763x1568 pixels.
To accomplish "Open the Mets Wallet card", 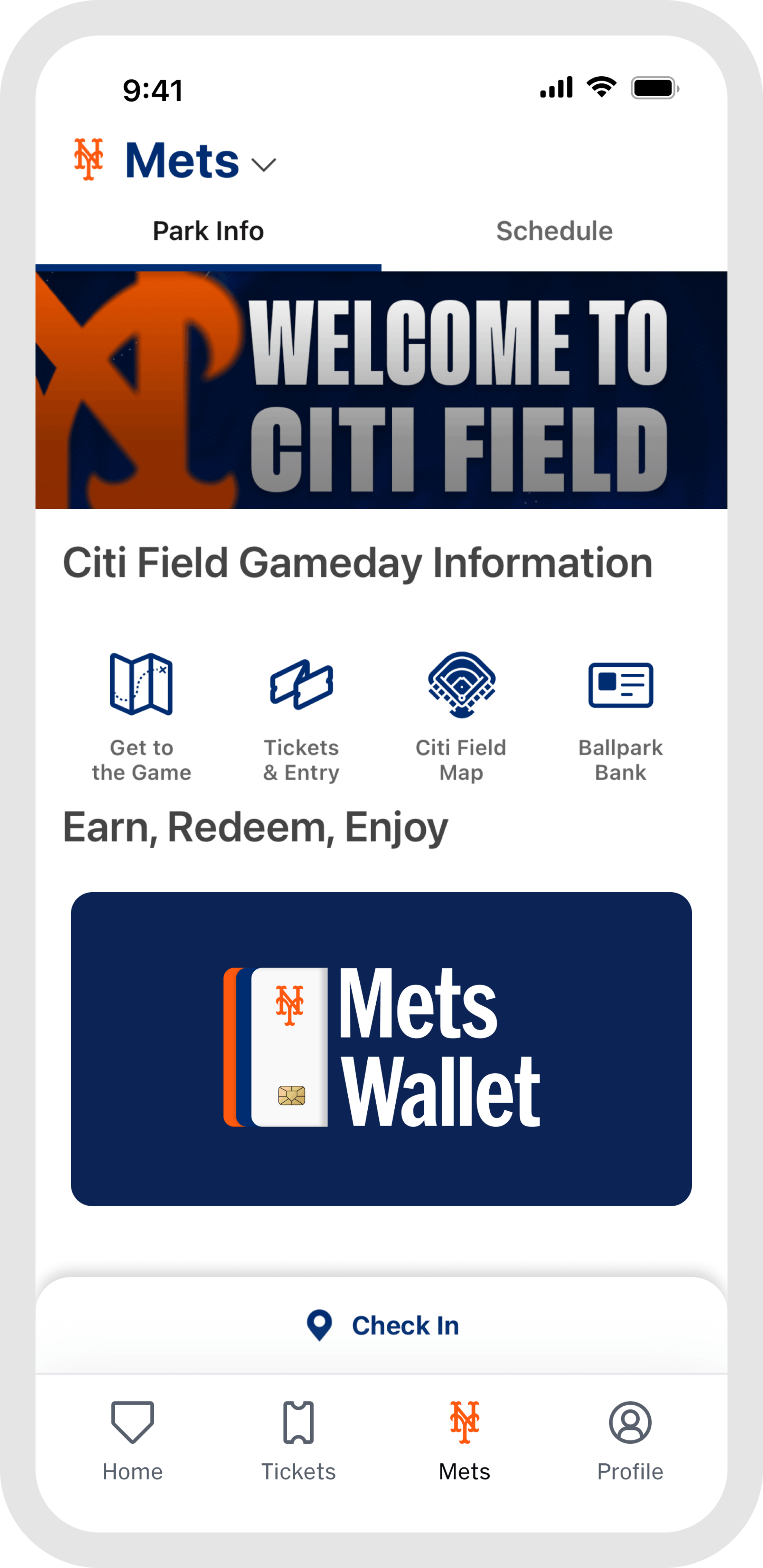I will [381, 1048].
